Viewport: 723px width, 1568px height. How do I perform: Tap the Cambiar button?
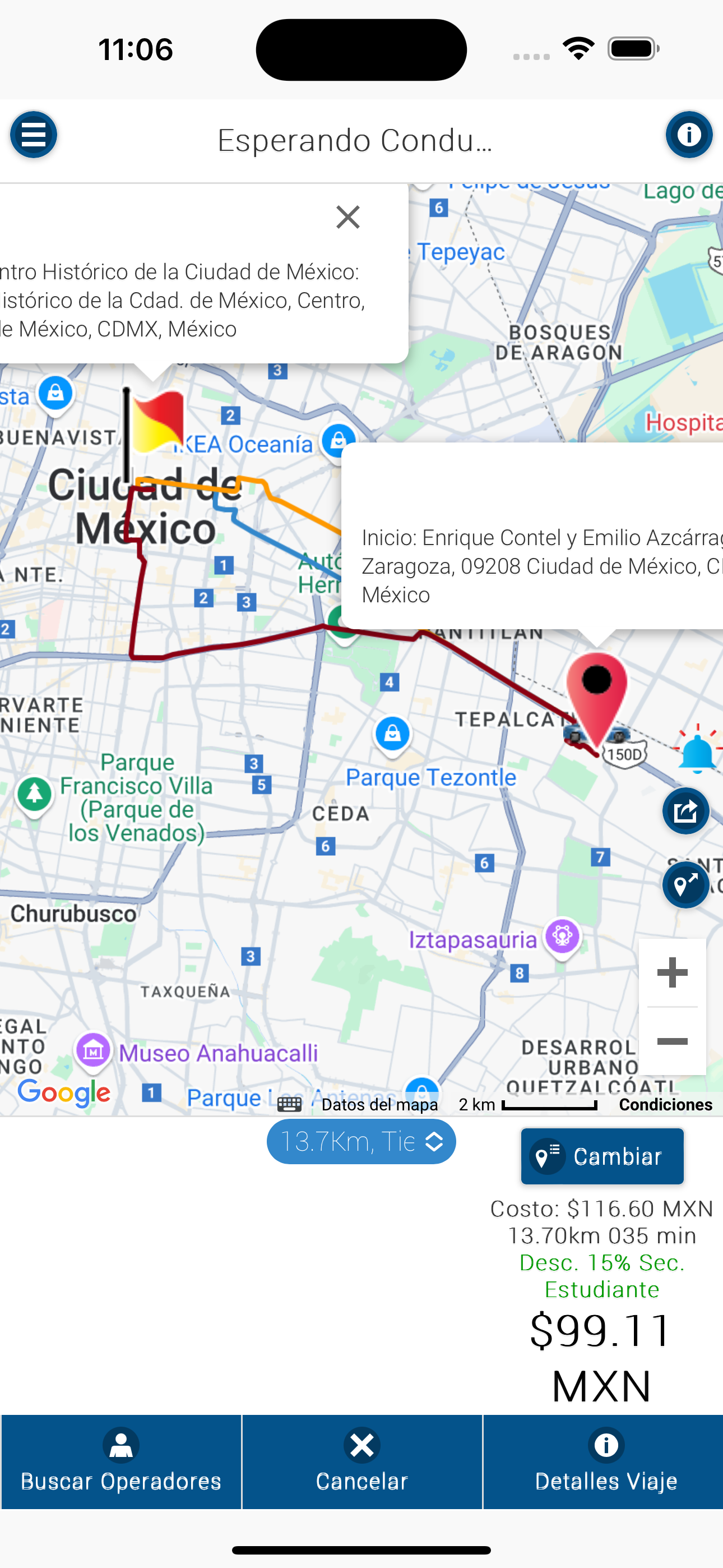[x=602, y=1156]
